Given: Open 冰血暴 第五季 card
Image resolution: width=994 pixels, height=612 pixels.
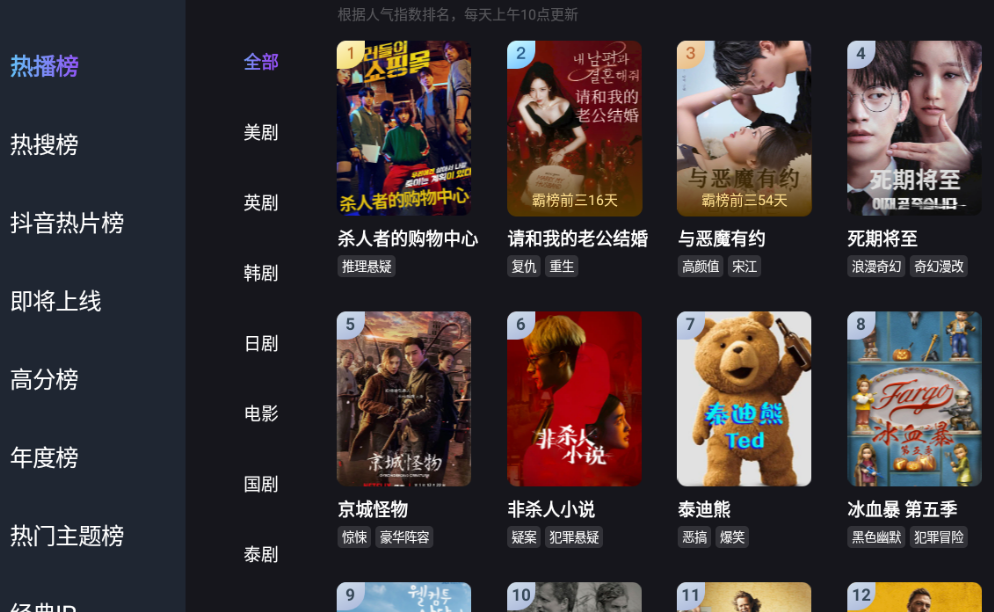Looking at the screenshot, I should click(914, 399).
